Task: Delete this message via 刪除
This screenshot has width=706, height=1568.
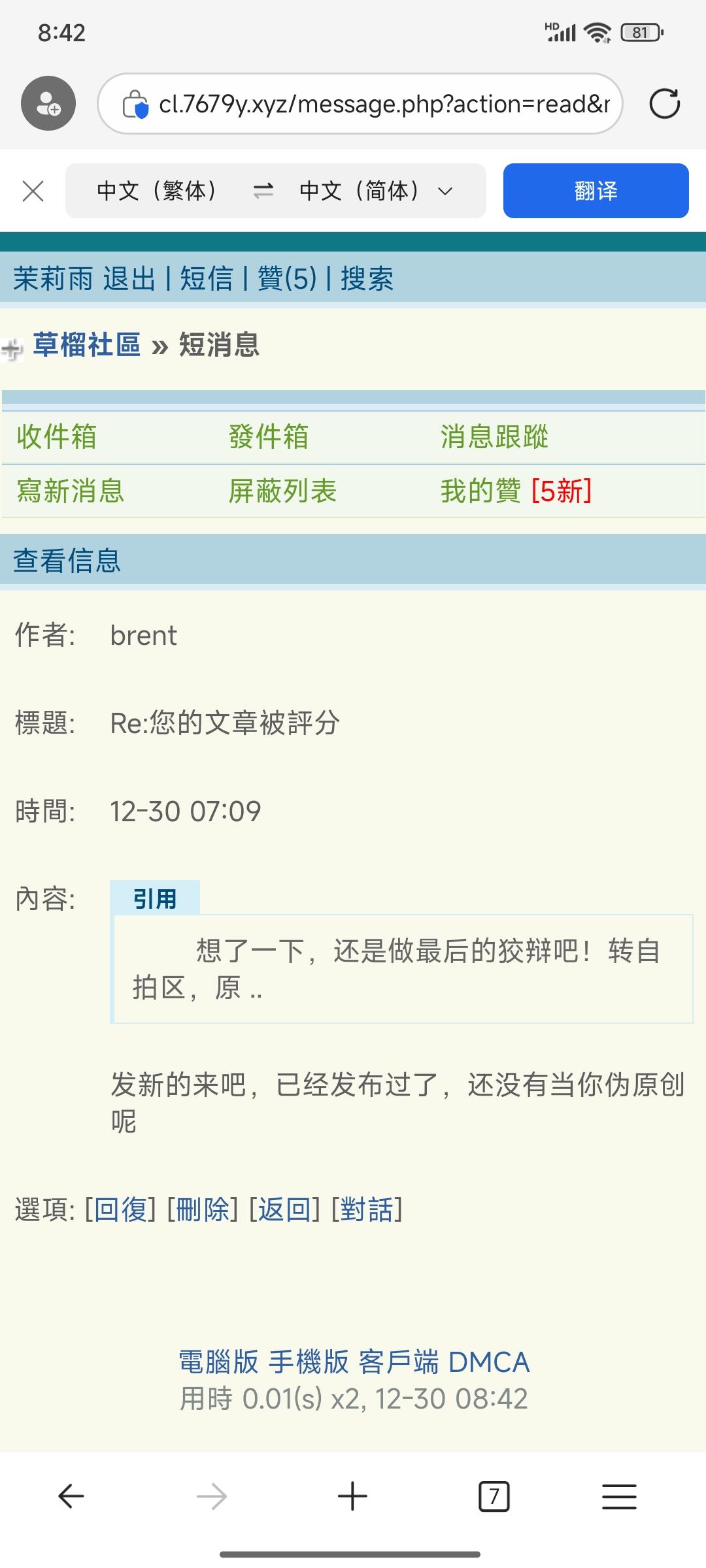Action: 203,1209
